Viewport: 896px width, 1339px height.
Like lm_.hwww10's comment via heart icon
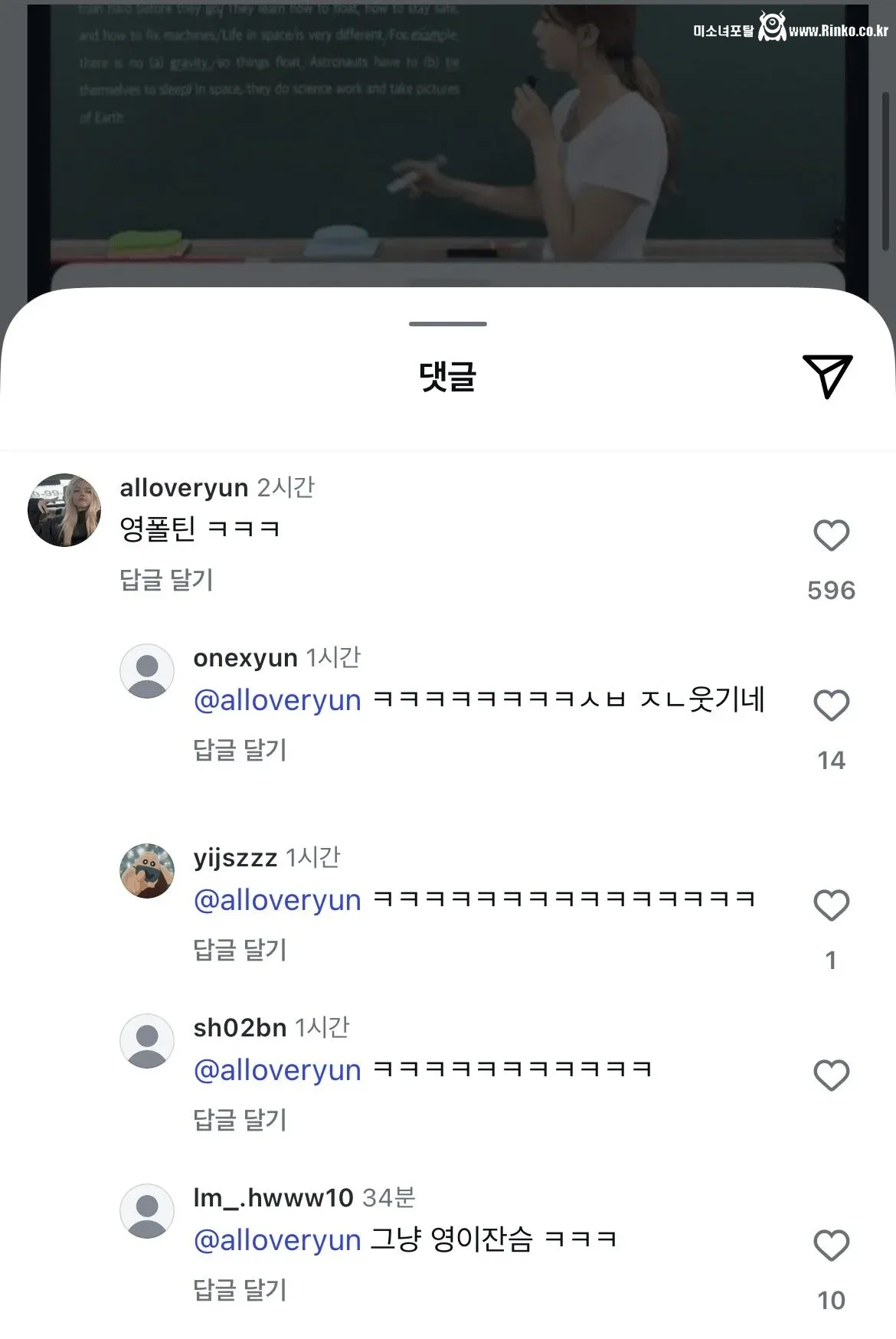pyautogui.click(x=831, y=1246)
